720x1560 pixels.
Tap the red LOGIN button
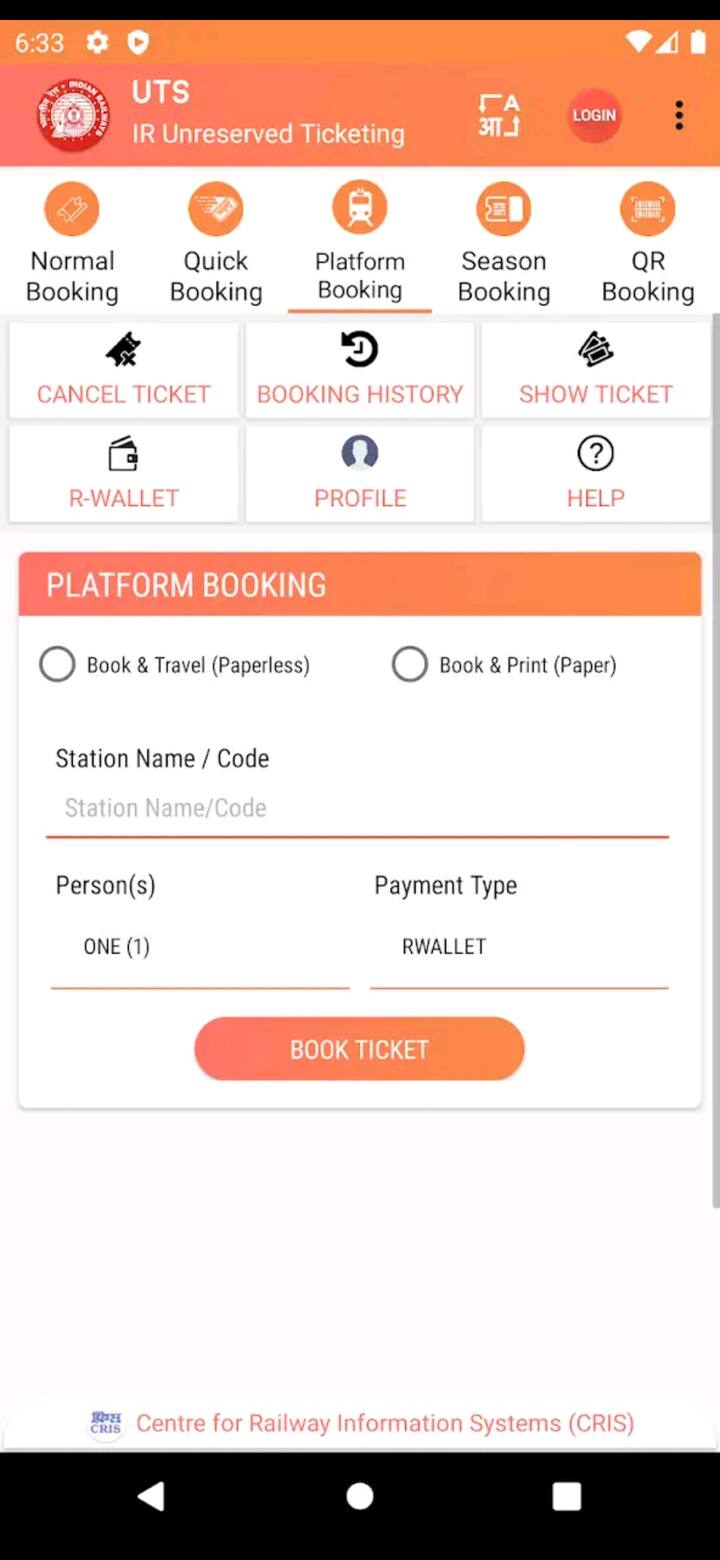click(x=594, y=116)
